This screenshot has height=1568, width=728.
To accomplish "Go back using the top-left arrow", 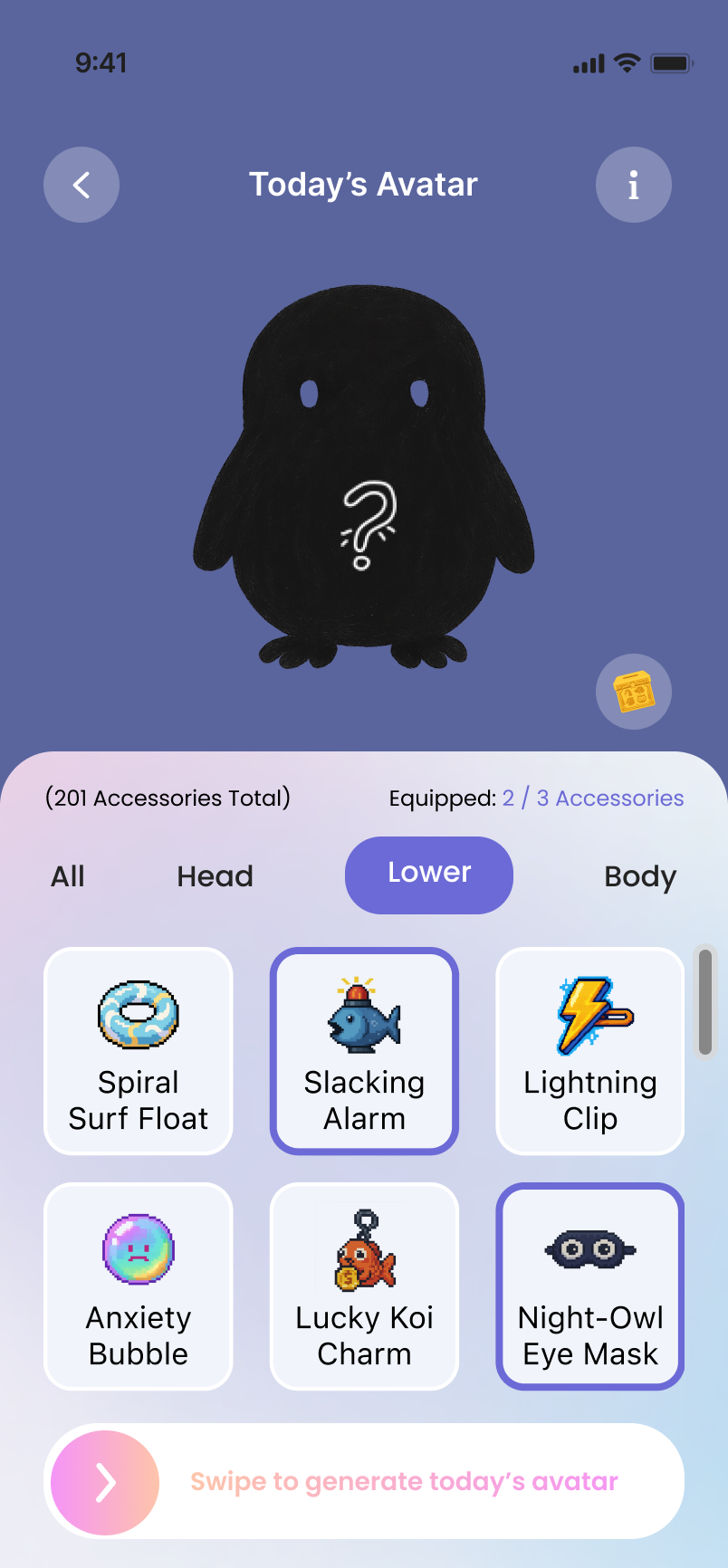I will 81,185.
